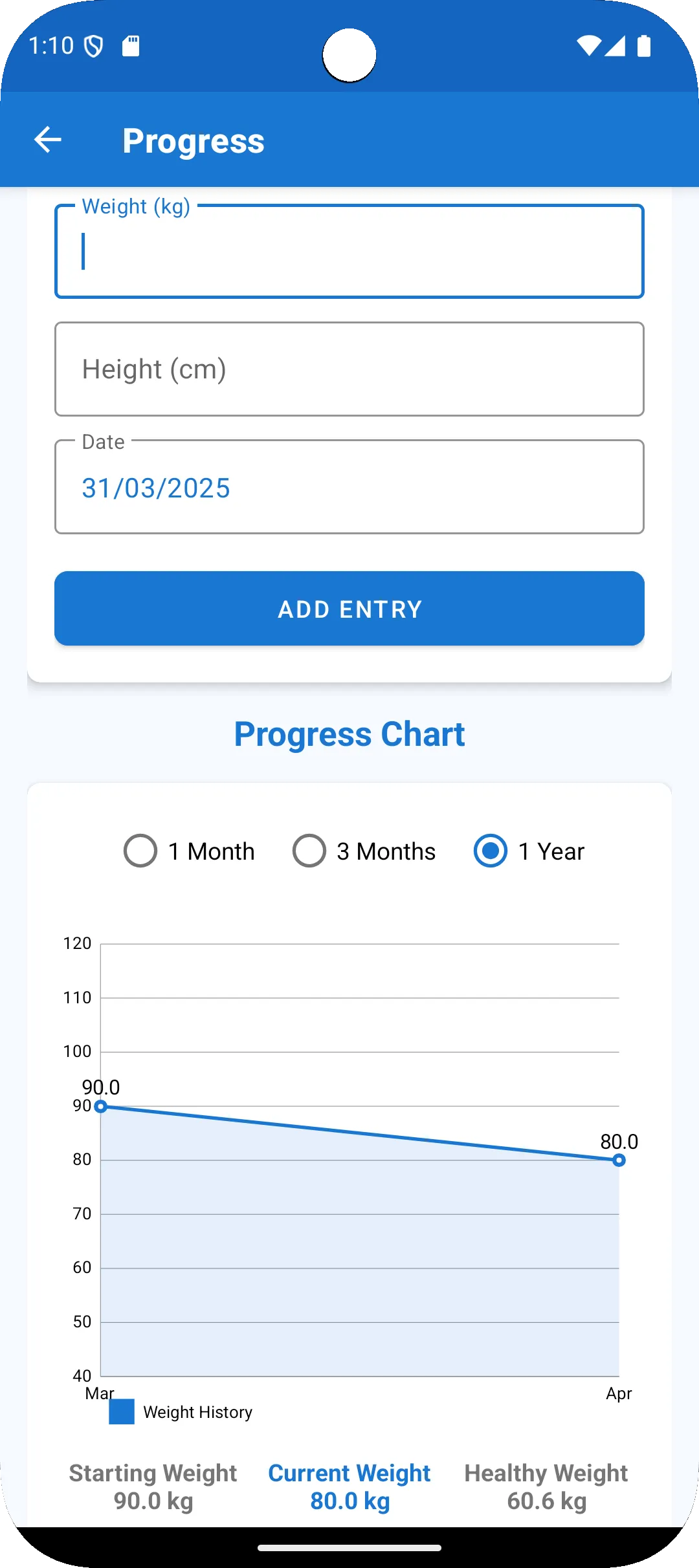699x1568 pixels.
Task: Click the back arrow in the Progress header
Action: point(47,139)
